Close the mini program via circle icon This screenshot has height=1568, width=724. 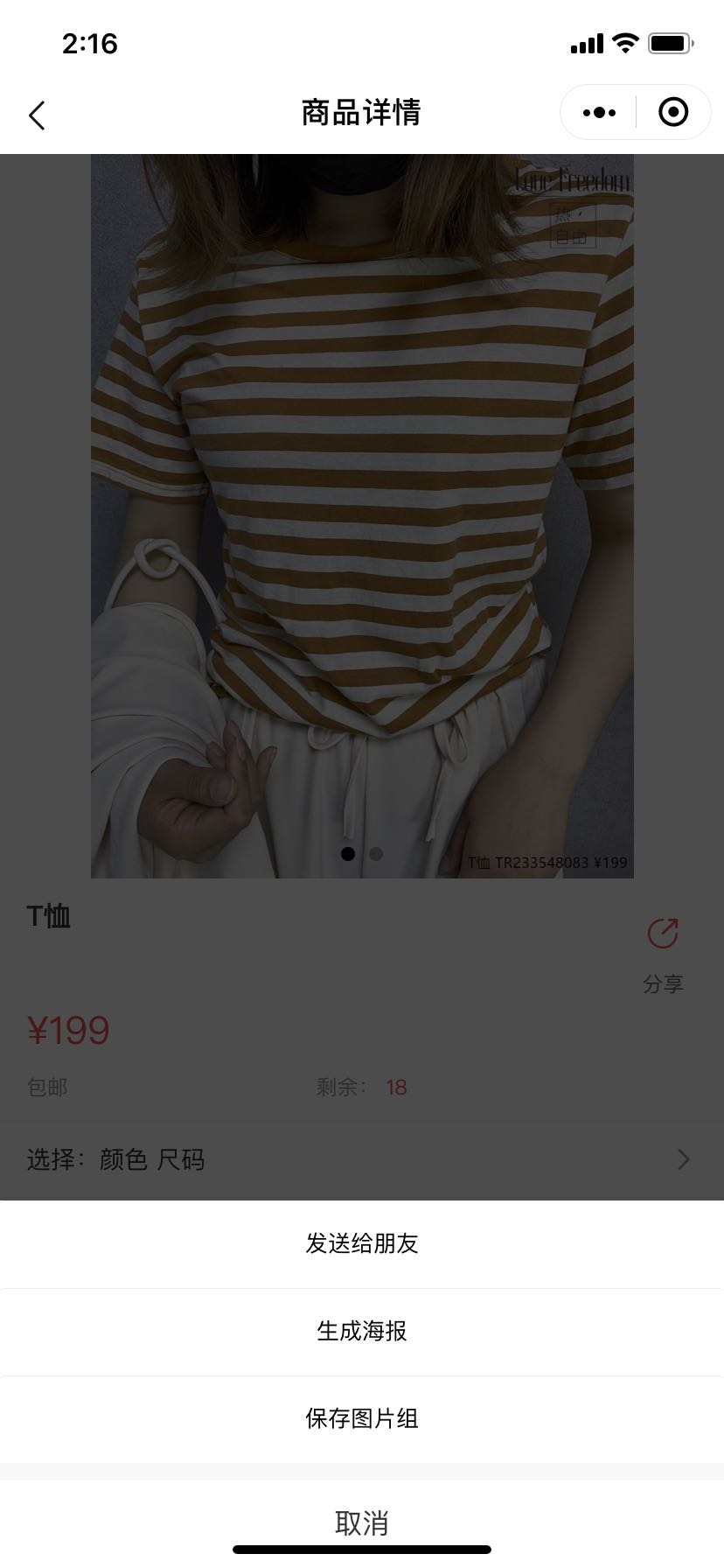pos(672,113)
